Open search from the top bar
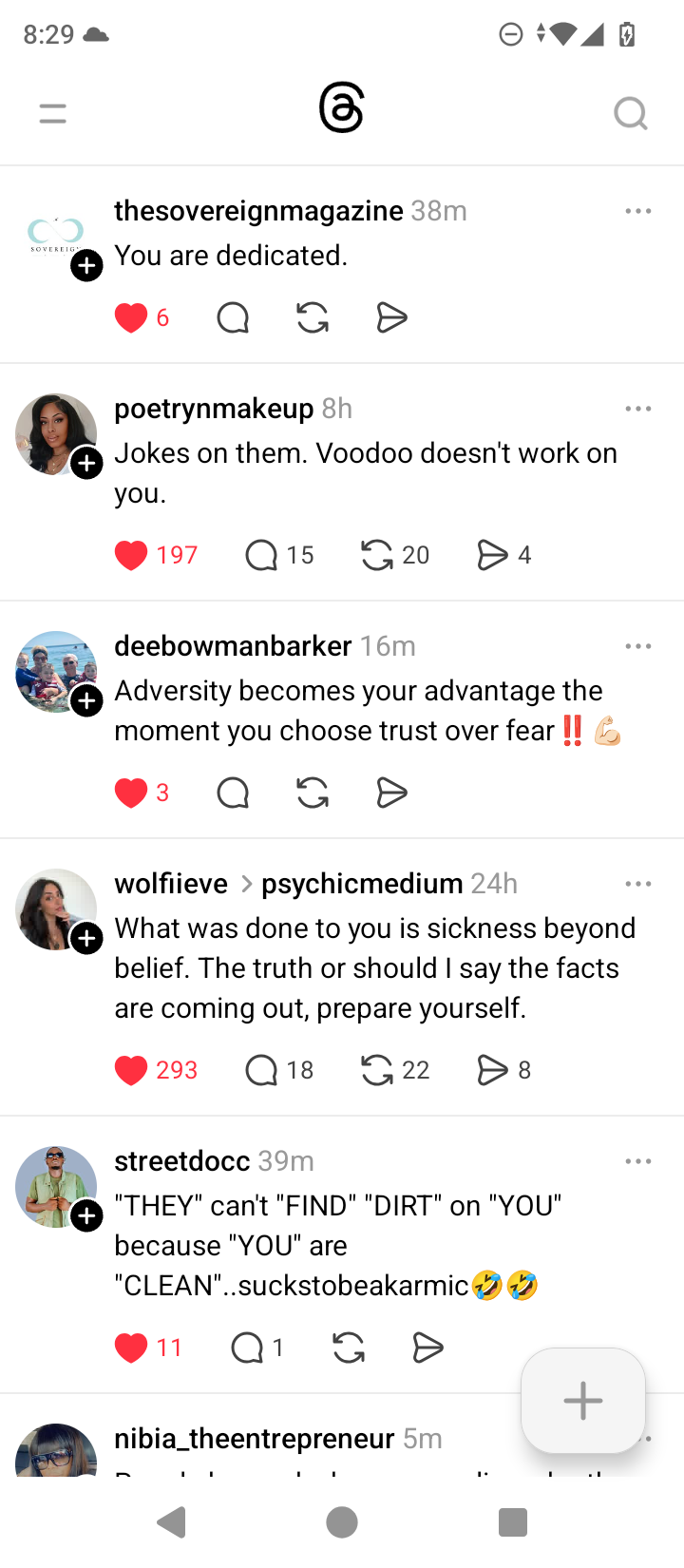 tap(630, 114)
